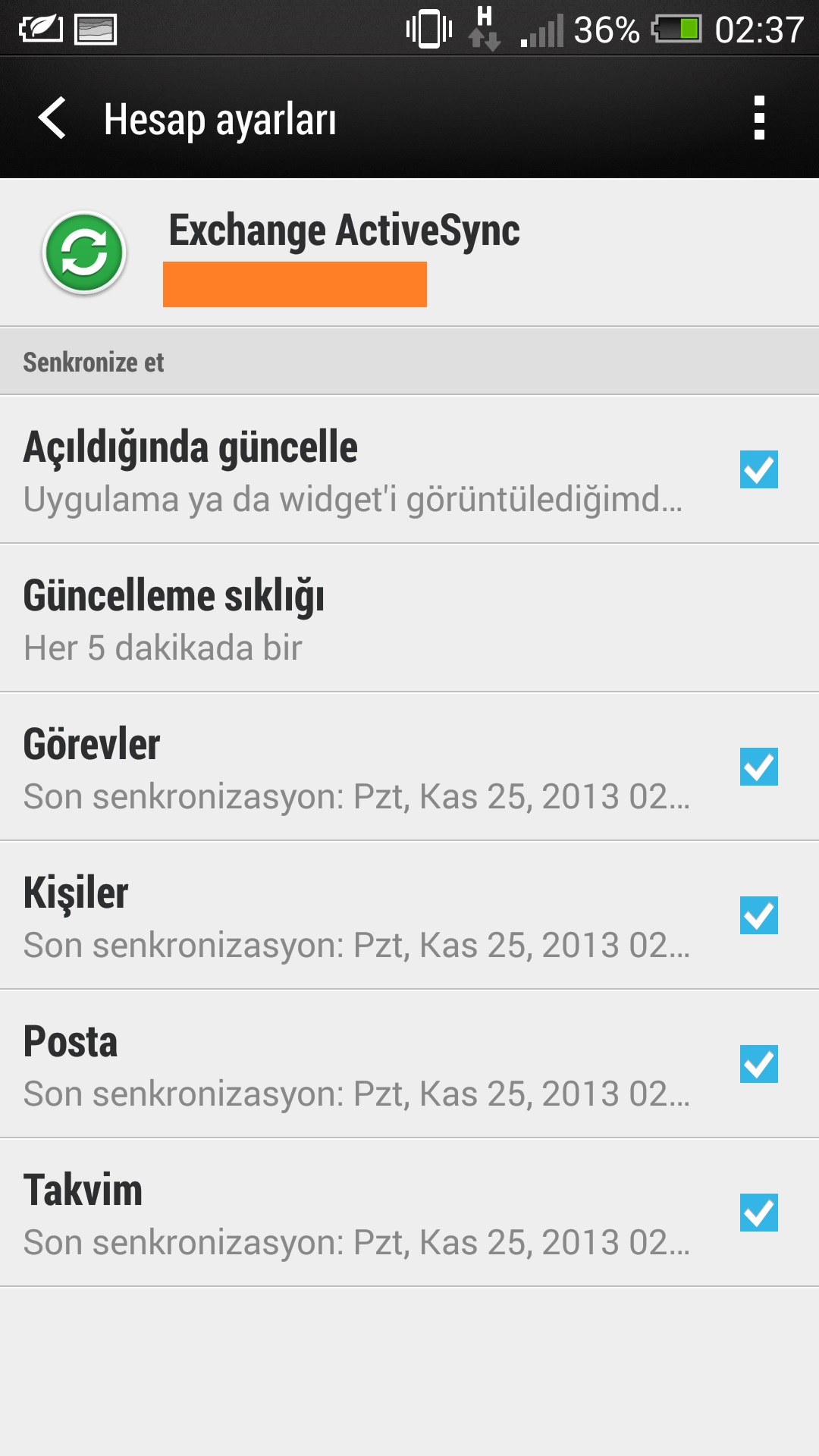Image resolution: width=819 pixels, height=1456 pixels.
Task: Open Güncelleme sıklığı setting
Action: (409, 618)
